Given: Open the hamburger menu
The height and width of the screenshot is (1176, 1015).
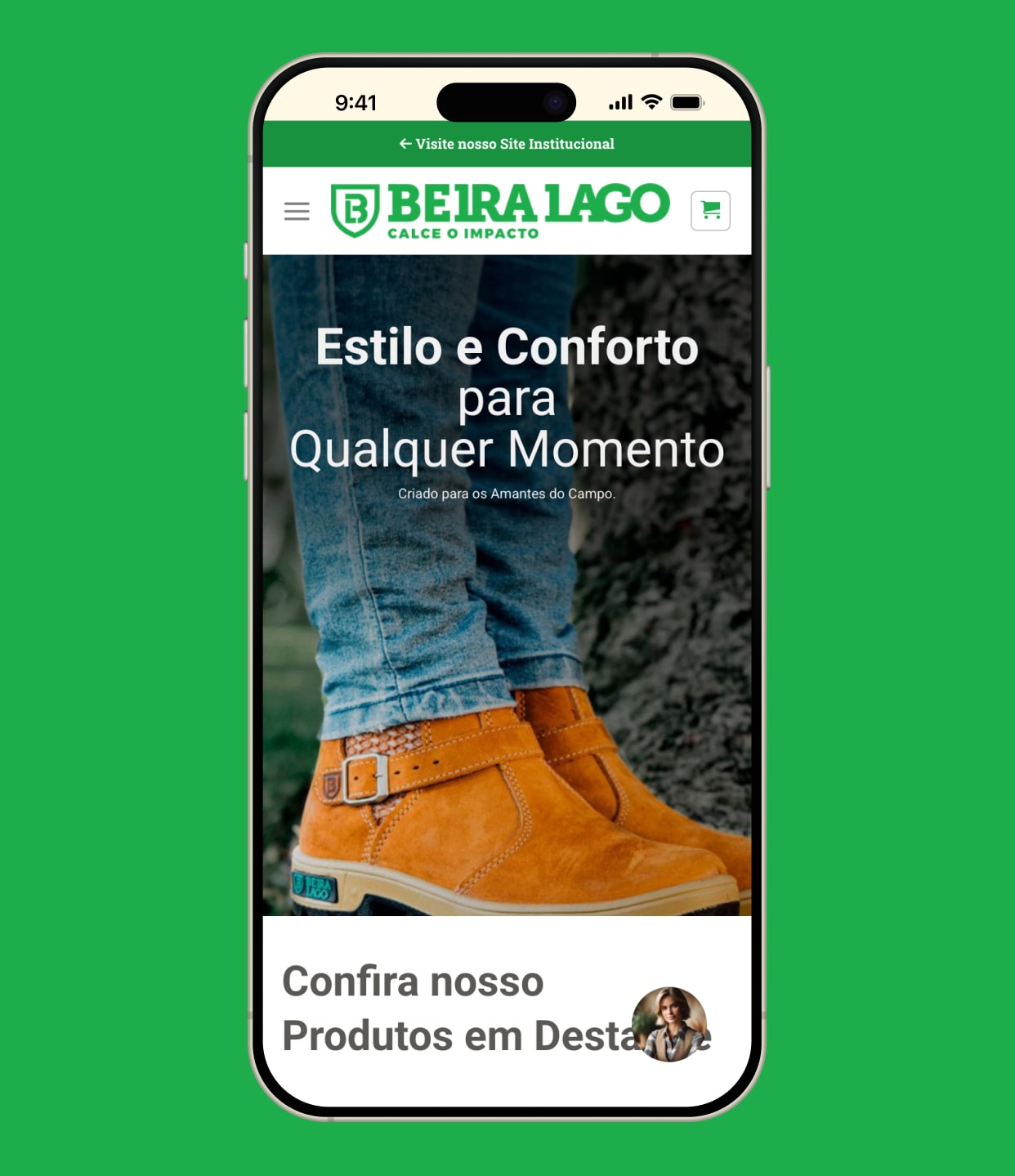Looking at the screenshot, I should [297, 211].
